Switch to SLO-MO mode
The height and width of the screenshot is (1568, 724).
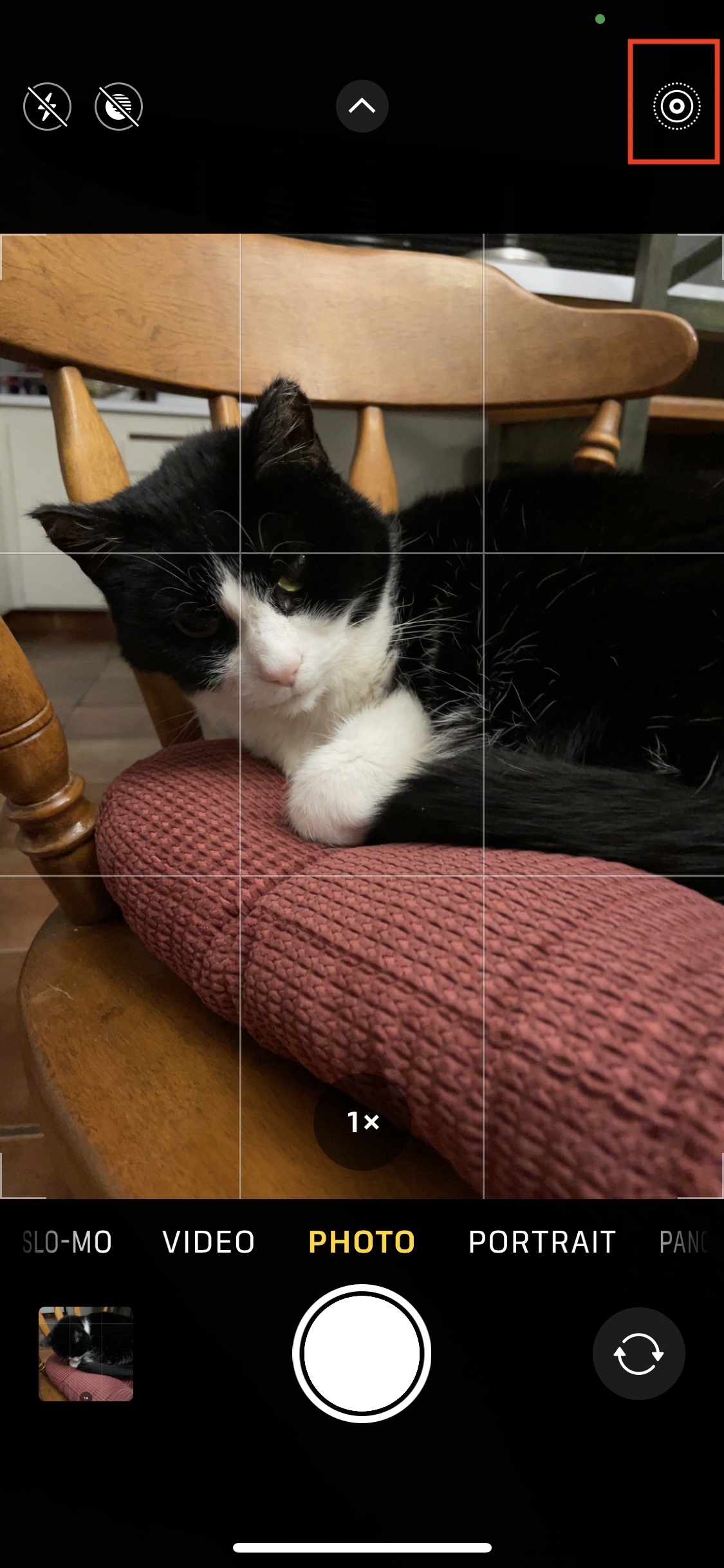pos(68,1242)
